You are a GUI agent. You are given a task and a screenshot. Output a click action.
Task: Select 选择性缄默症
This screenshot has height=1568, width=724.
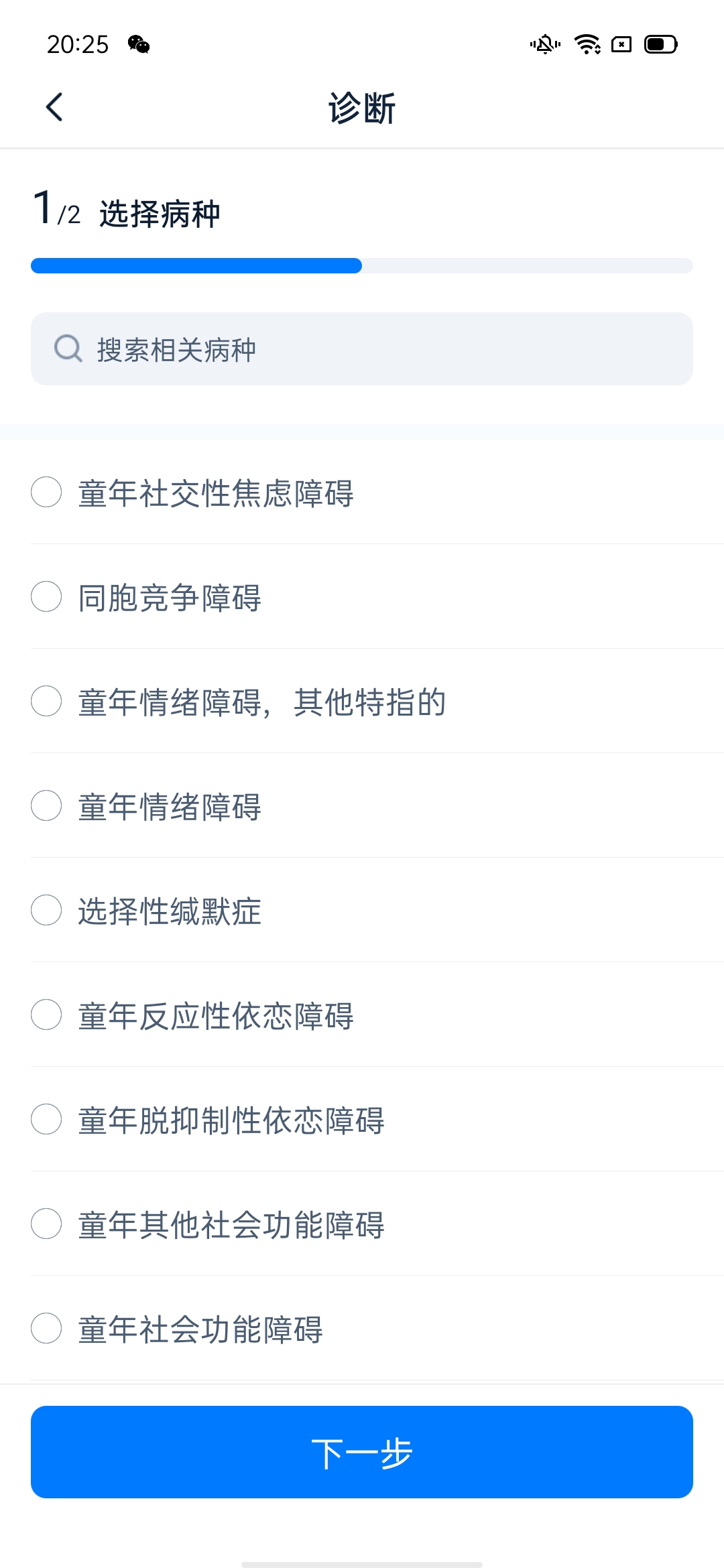[x=362, y=911]
